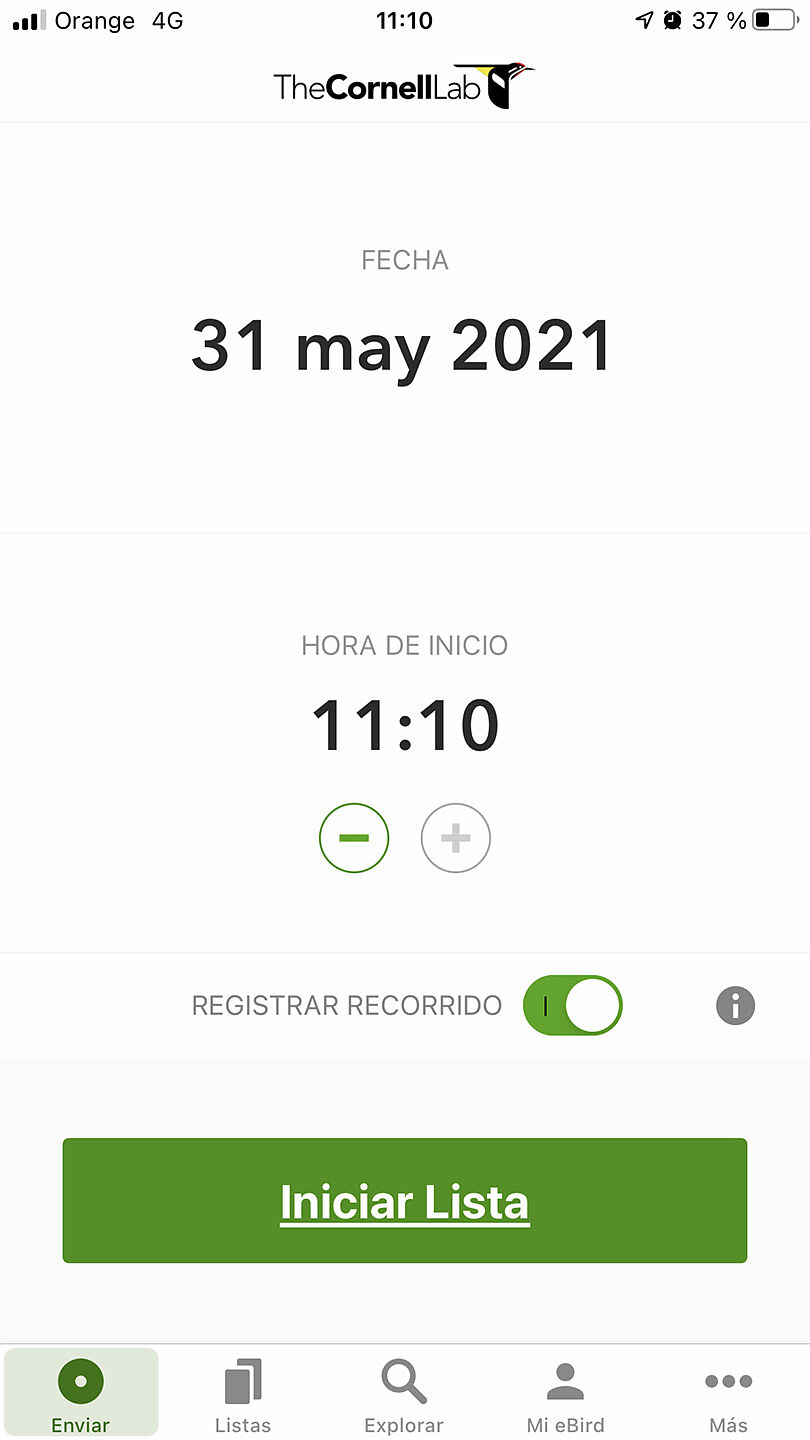
Task: Tap The Cornell Lab logo
Action: point(404,85)
